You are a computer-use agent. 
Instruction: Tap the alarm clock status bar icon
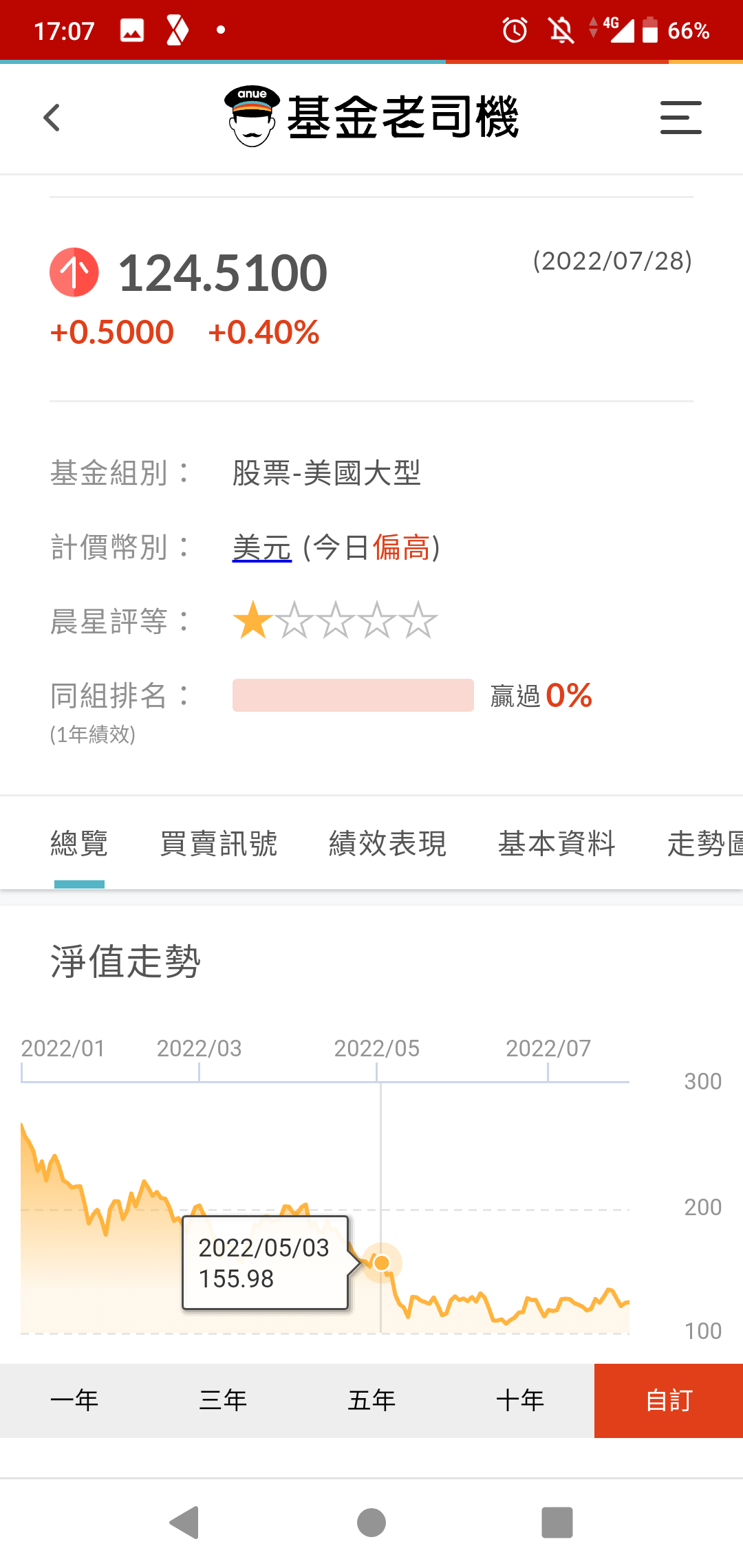point(513,30)
